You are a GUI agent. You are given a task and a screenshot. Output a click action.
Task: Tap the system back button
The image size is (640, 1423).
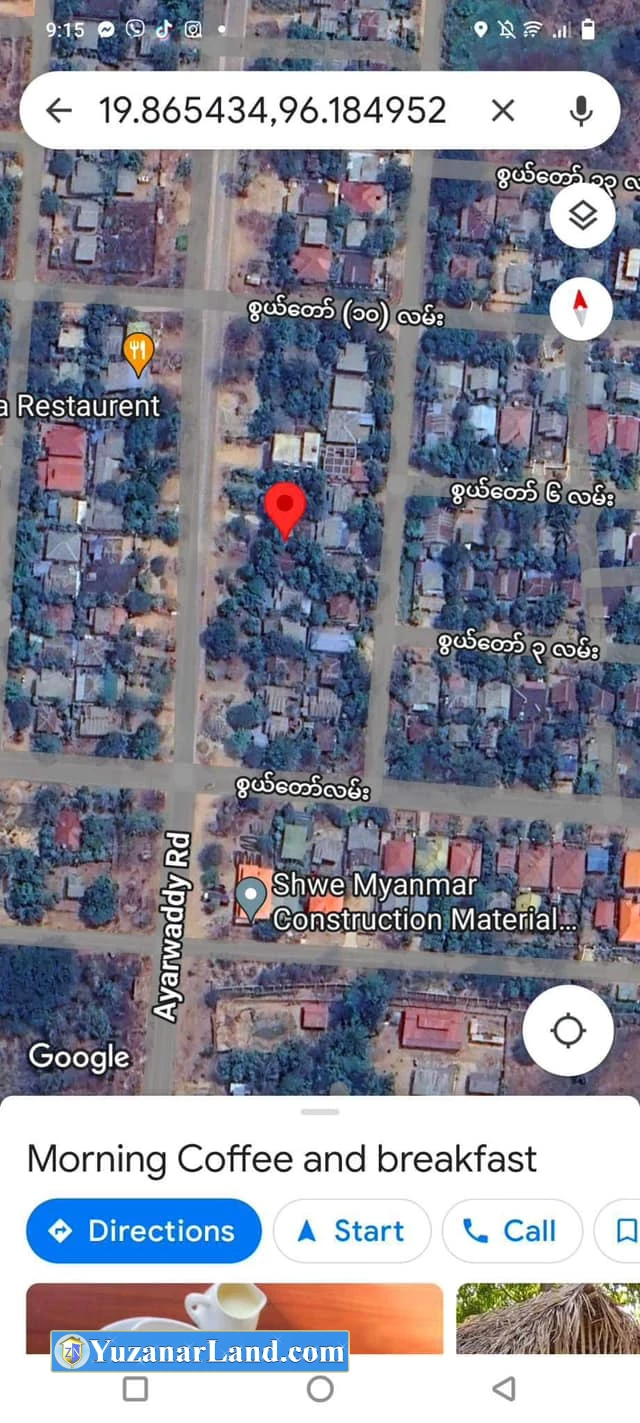pyautogui.click(x=505, y=1388)
